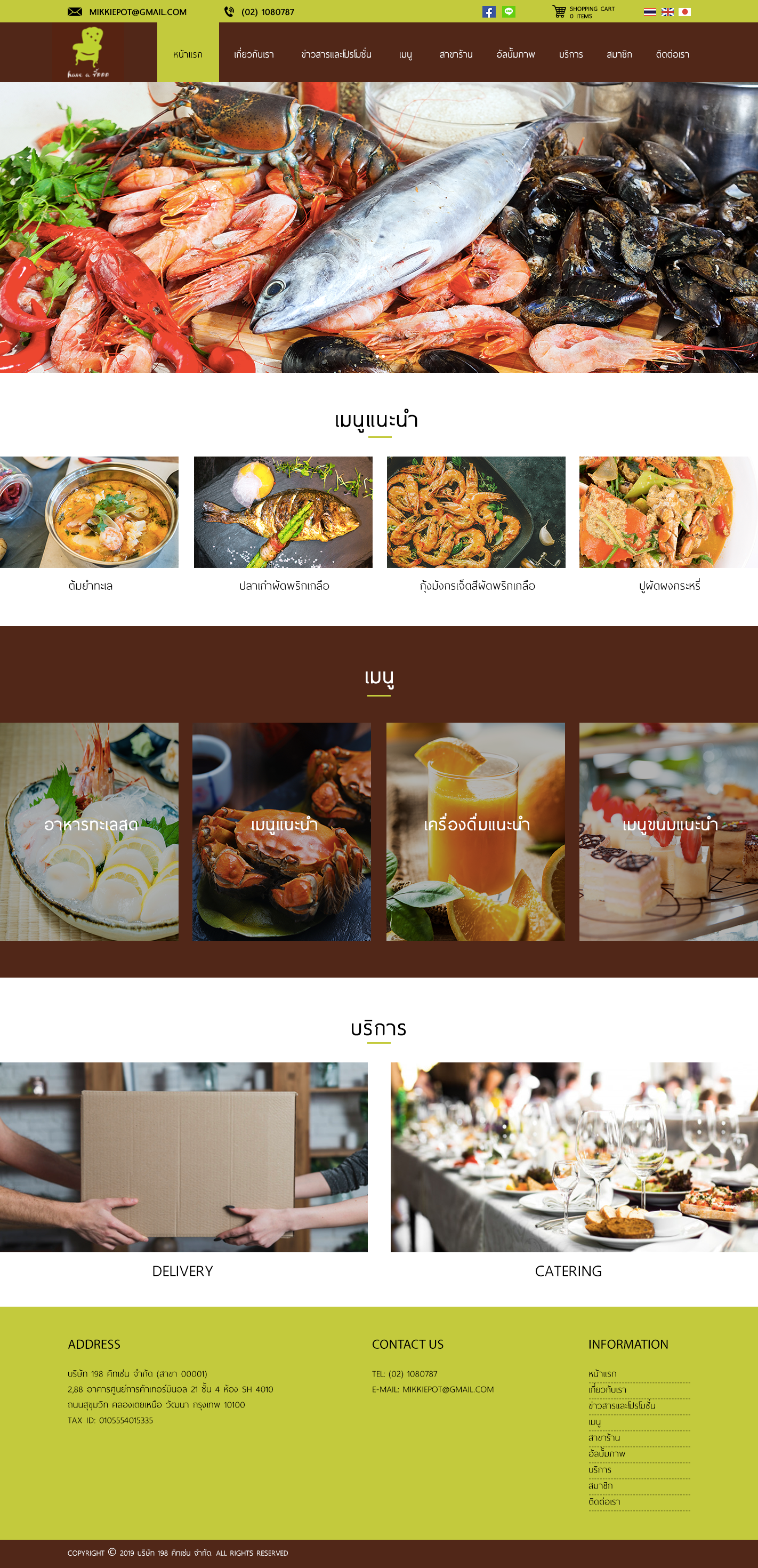758x1568 pixels.
Task: Open the เครื่องดื่มแนะนำ category tile
Action: pyautogui.click(x=475, y=831)
